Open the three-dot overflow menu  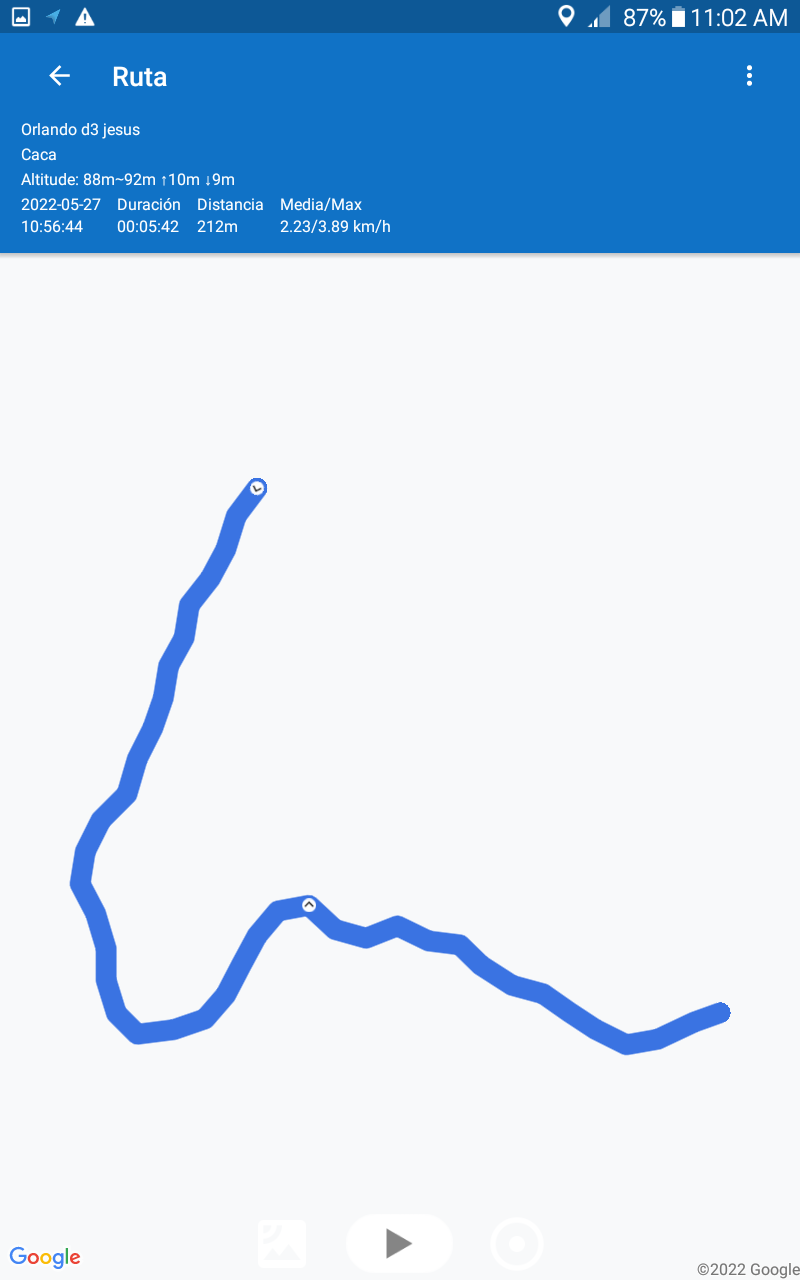[x=749, y=76]
